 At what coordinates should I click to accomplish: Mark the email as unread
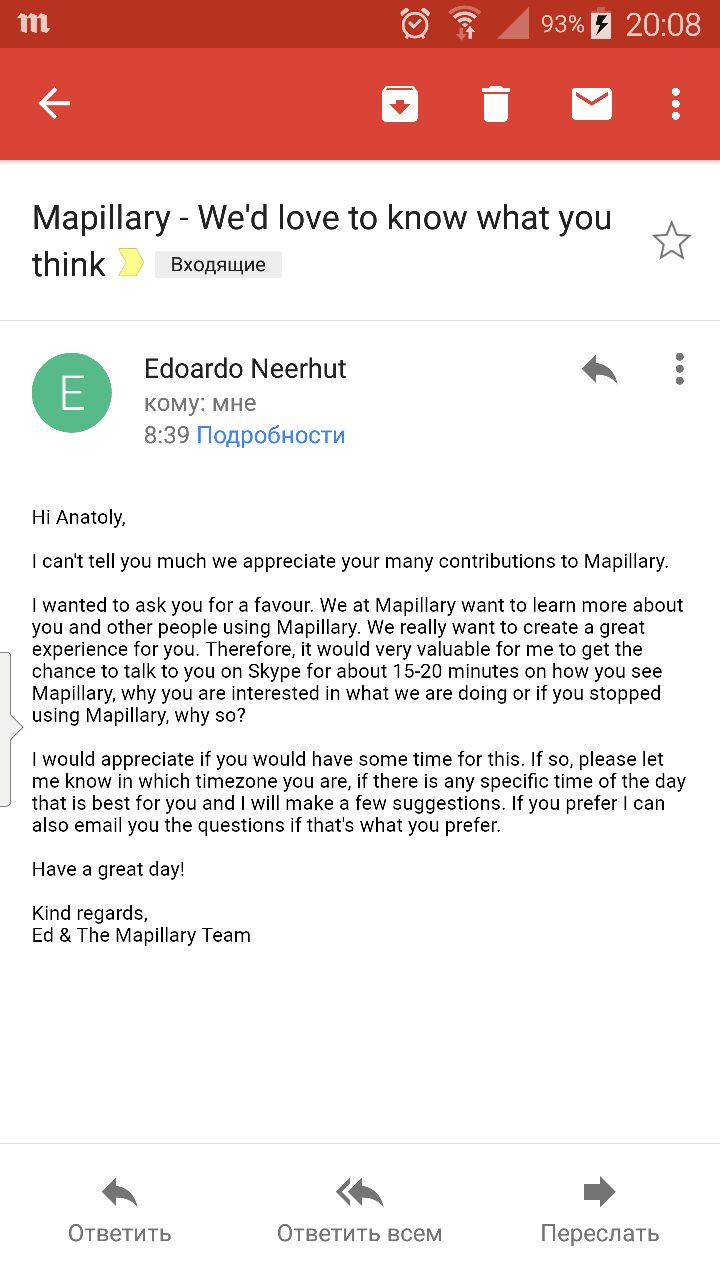[592, 104]
